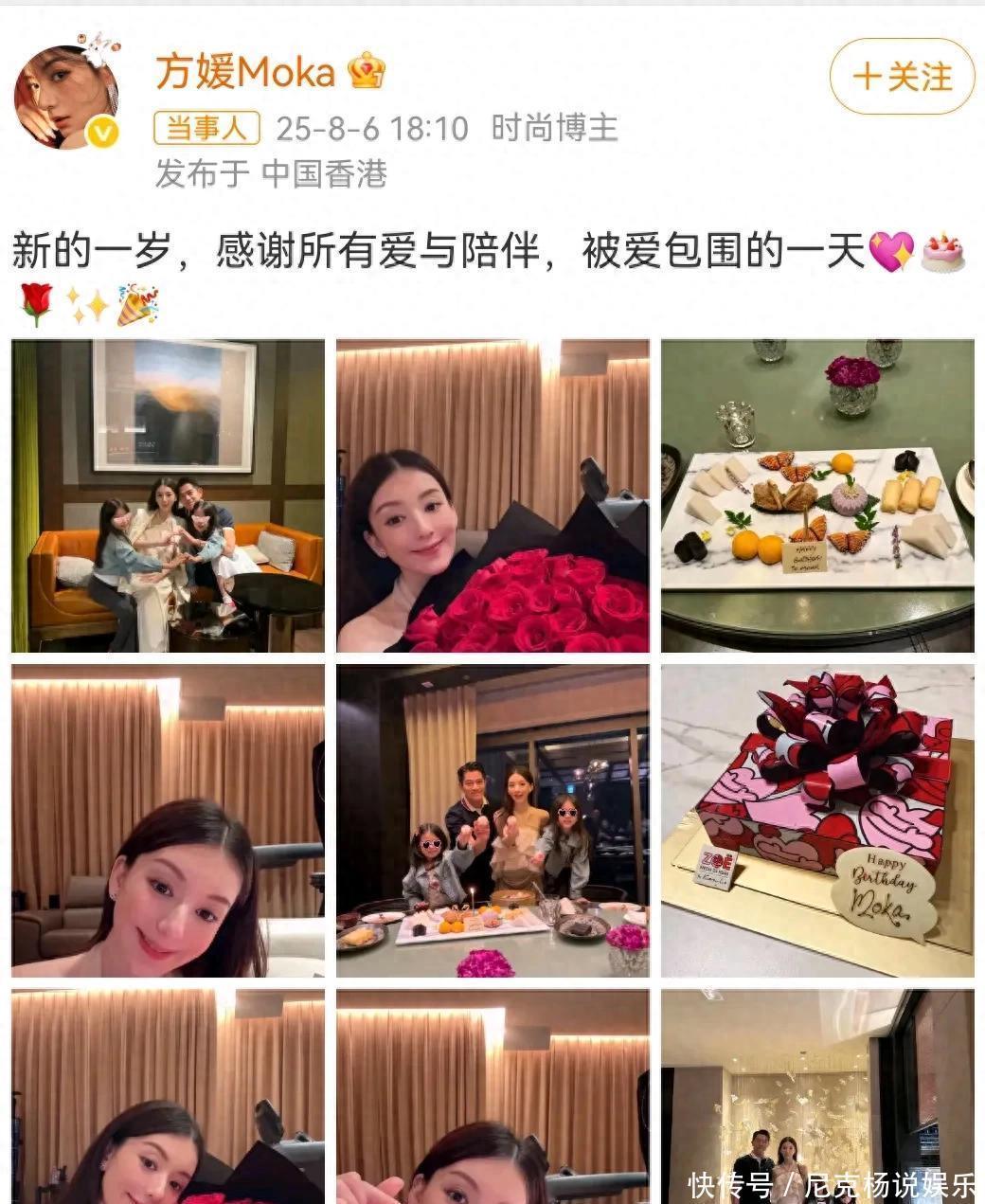Open 方媛Moka's profile avatar
985x1204 pixels.
pos(66,97)
